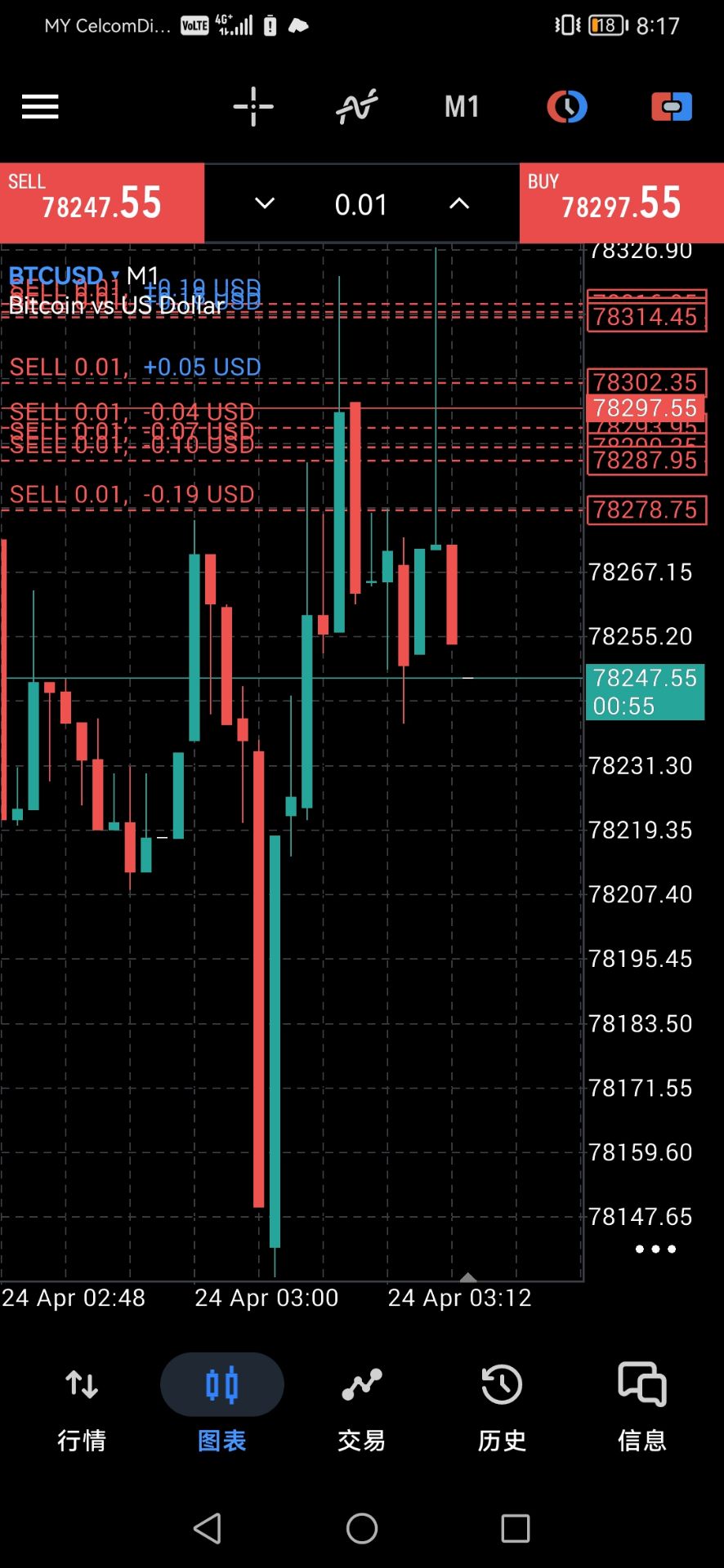Open the new order icon

pyautogui.click(x=671, y=107)
